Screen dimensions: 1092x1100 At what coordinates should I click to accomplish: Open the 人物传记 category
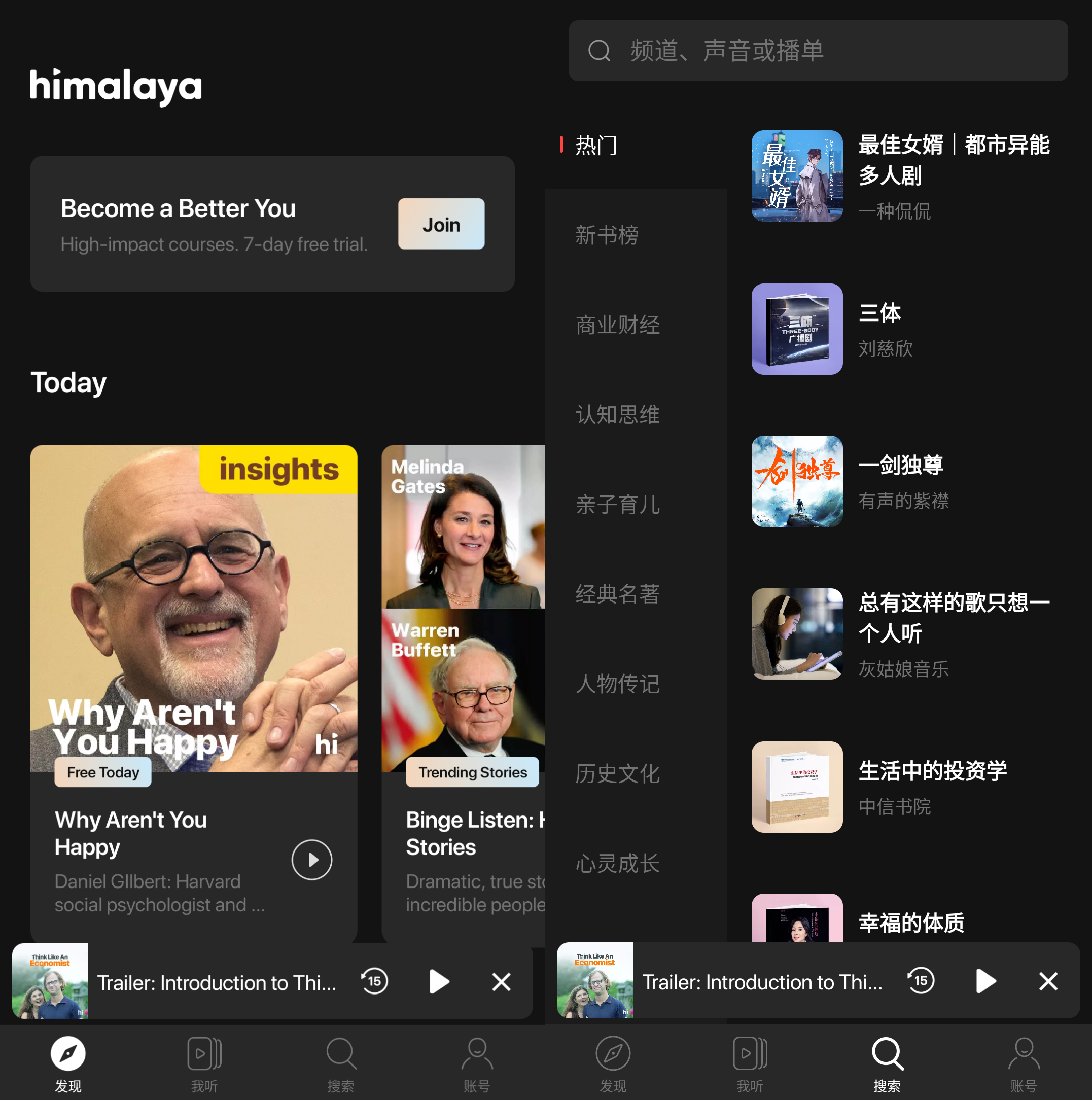click(x=617, y=683)
